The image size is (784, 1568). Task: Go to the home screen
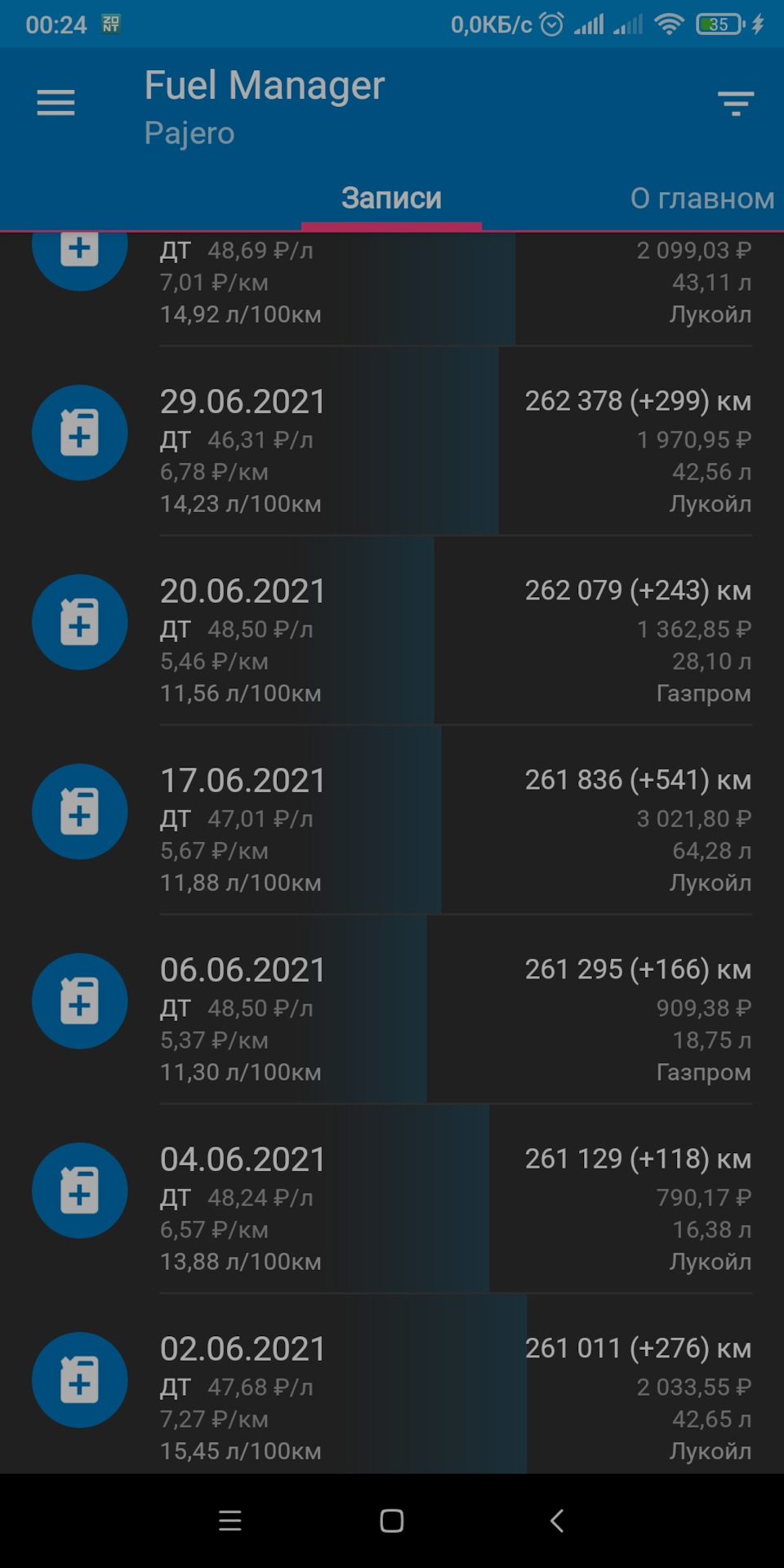click(392, 1521)
